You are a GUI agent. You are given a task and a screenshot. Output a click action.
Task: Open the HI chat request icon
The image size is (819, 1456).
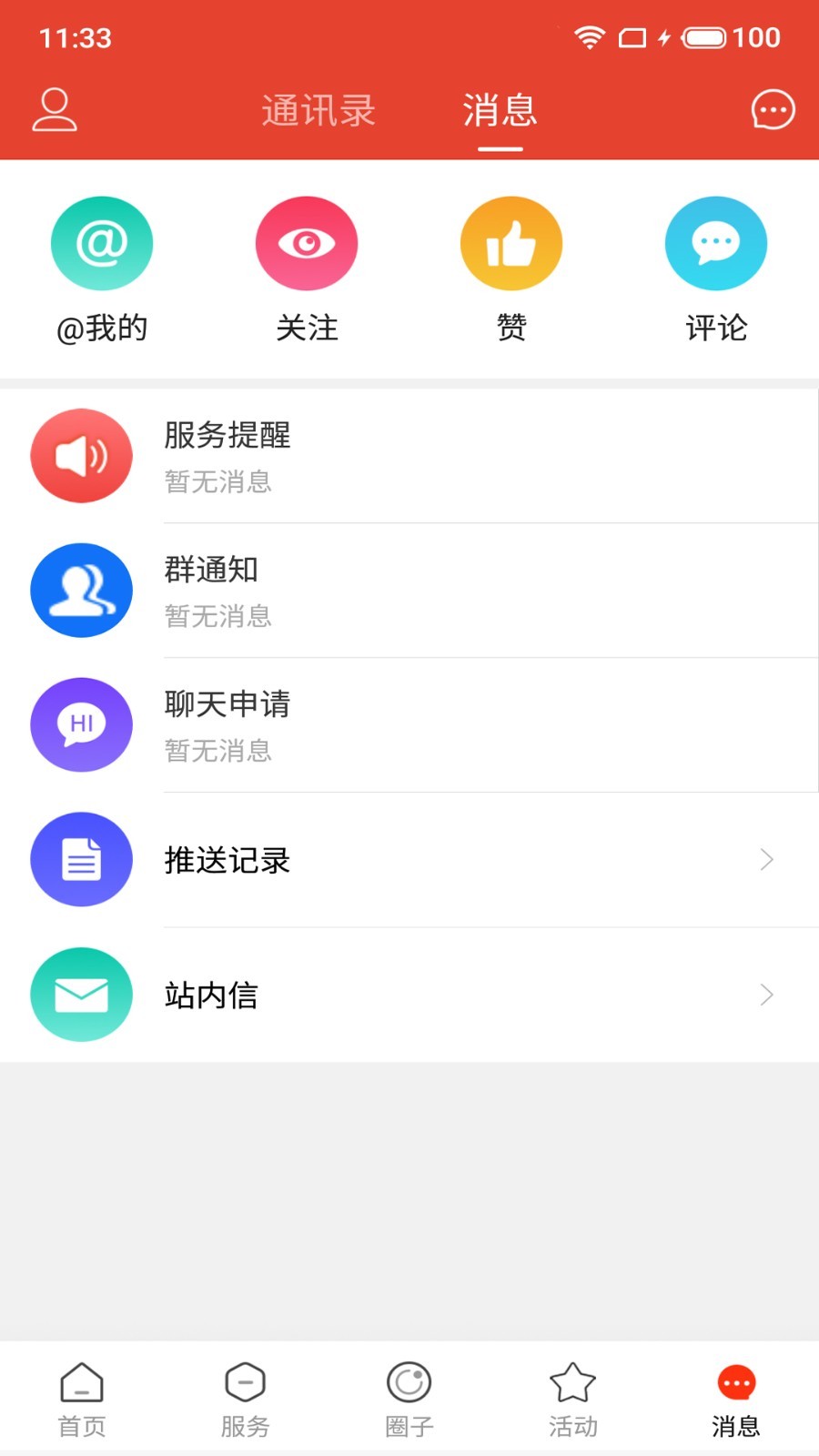click(82, 724)
